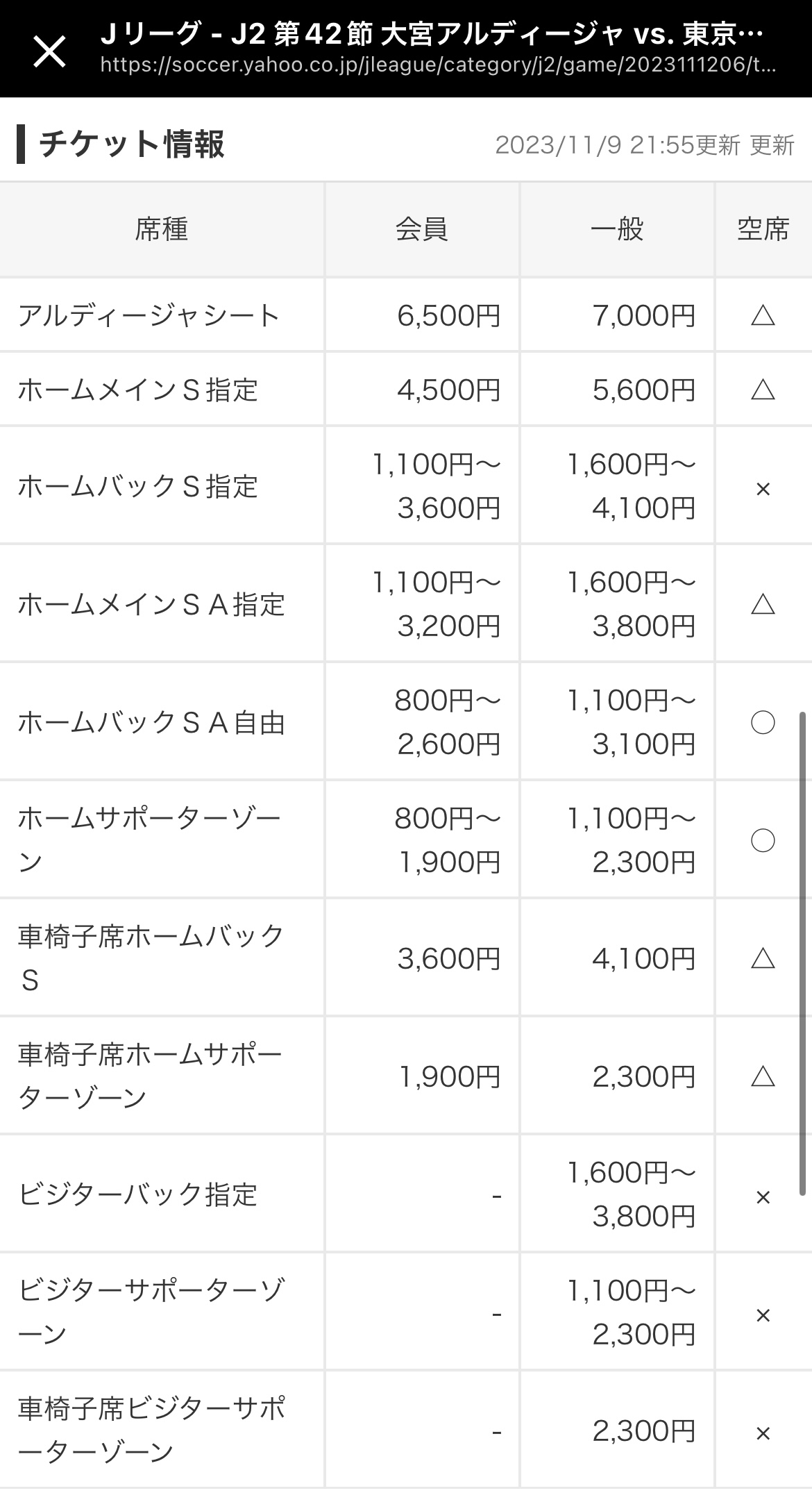
Task: Tap 更新 to refresh ticket information
Action: coord(772,145)
